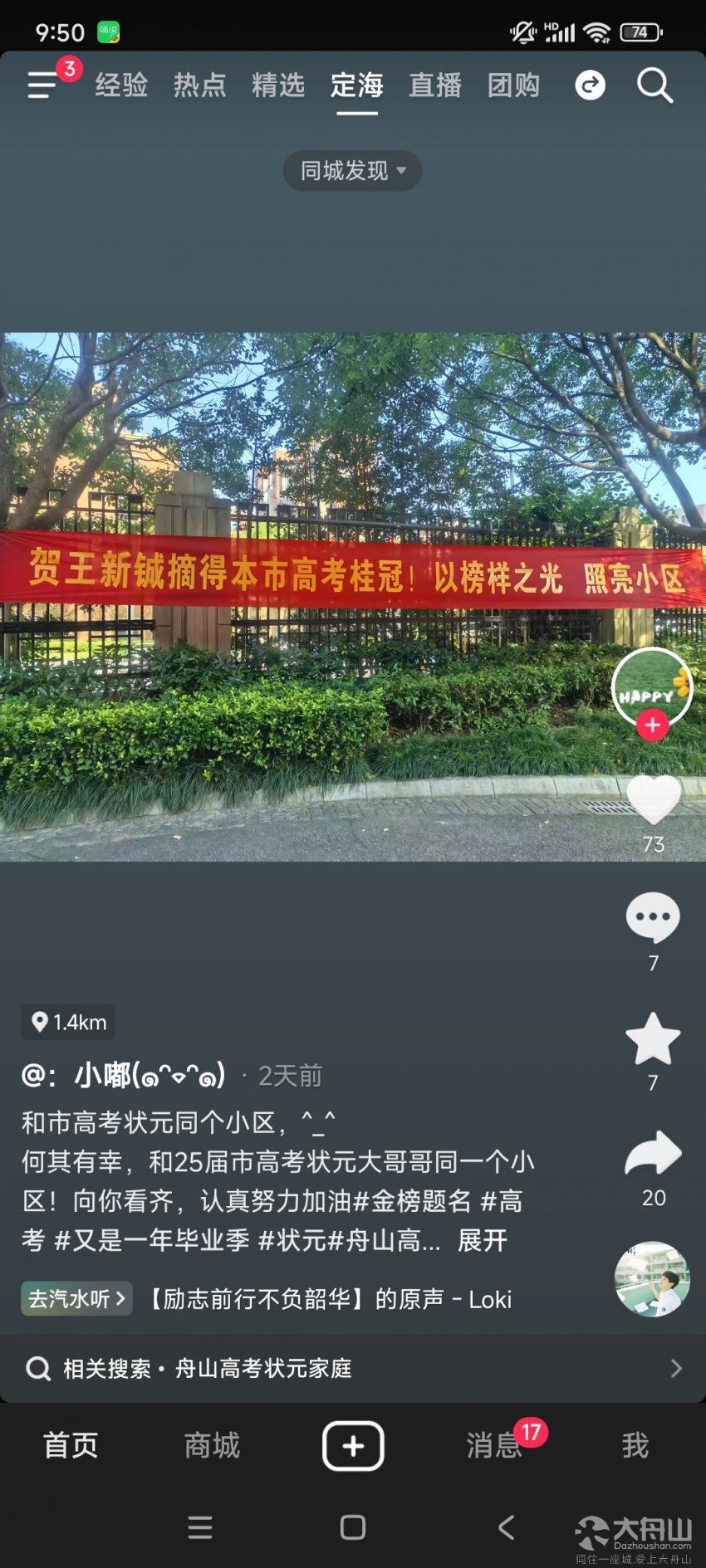Open the 我 profile tab
The image size is (706, 1568).
coord(635,1445)
